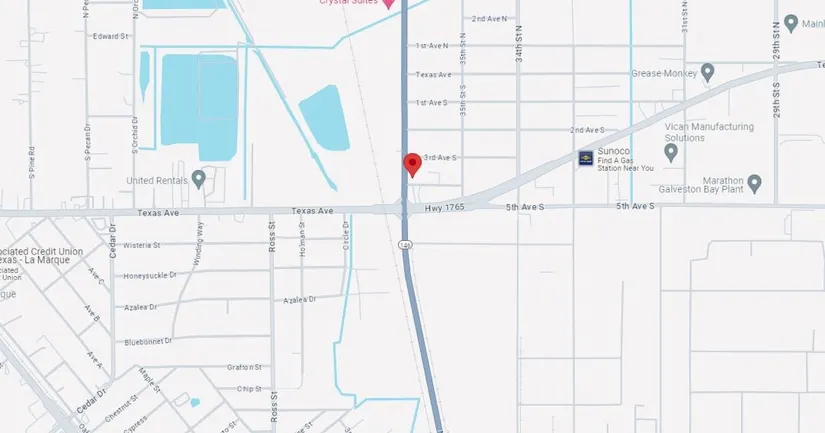Select the Vican Manufacturing Solutions pin
The height and width of the screenshot is (433, 825).
tap(671, 151)
